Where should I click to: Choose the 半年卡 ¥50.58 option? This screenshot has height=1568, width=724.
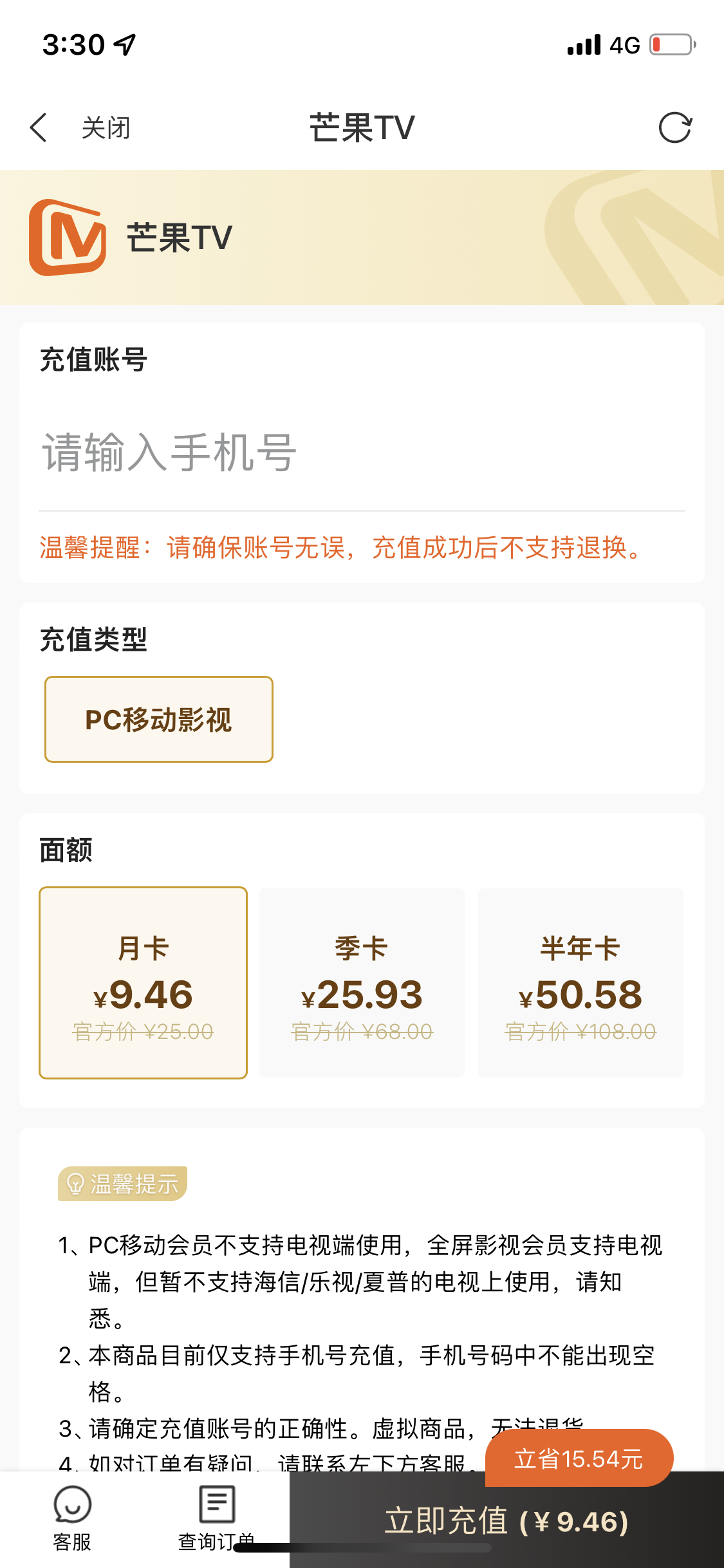(x=580, y=983)
